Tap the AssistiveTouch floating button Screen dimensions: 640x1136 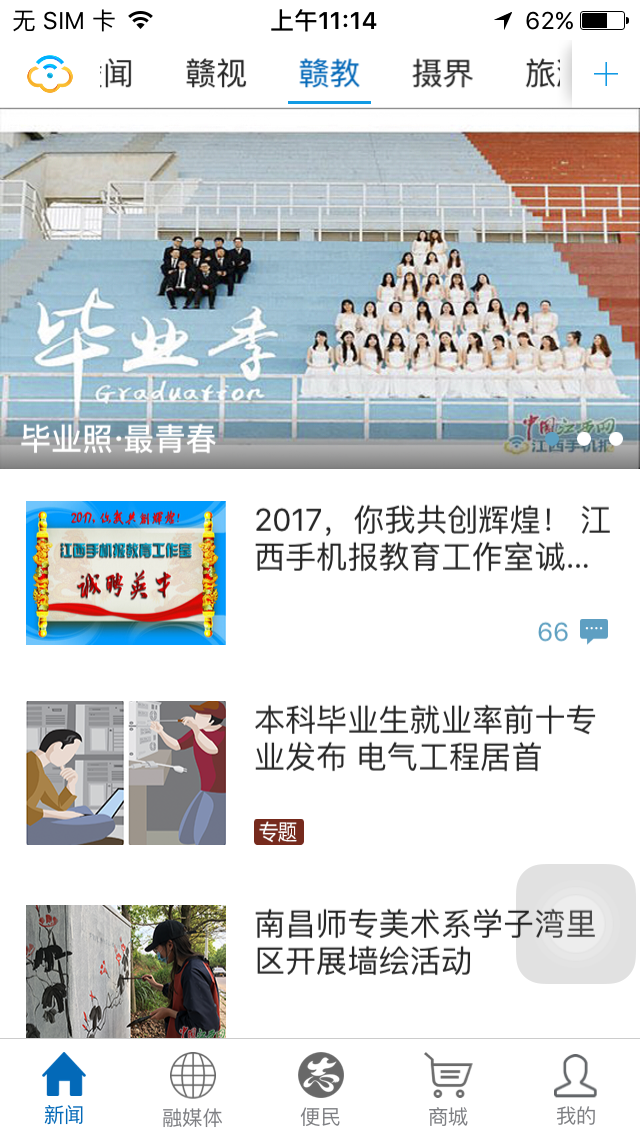pos(575,924)
